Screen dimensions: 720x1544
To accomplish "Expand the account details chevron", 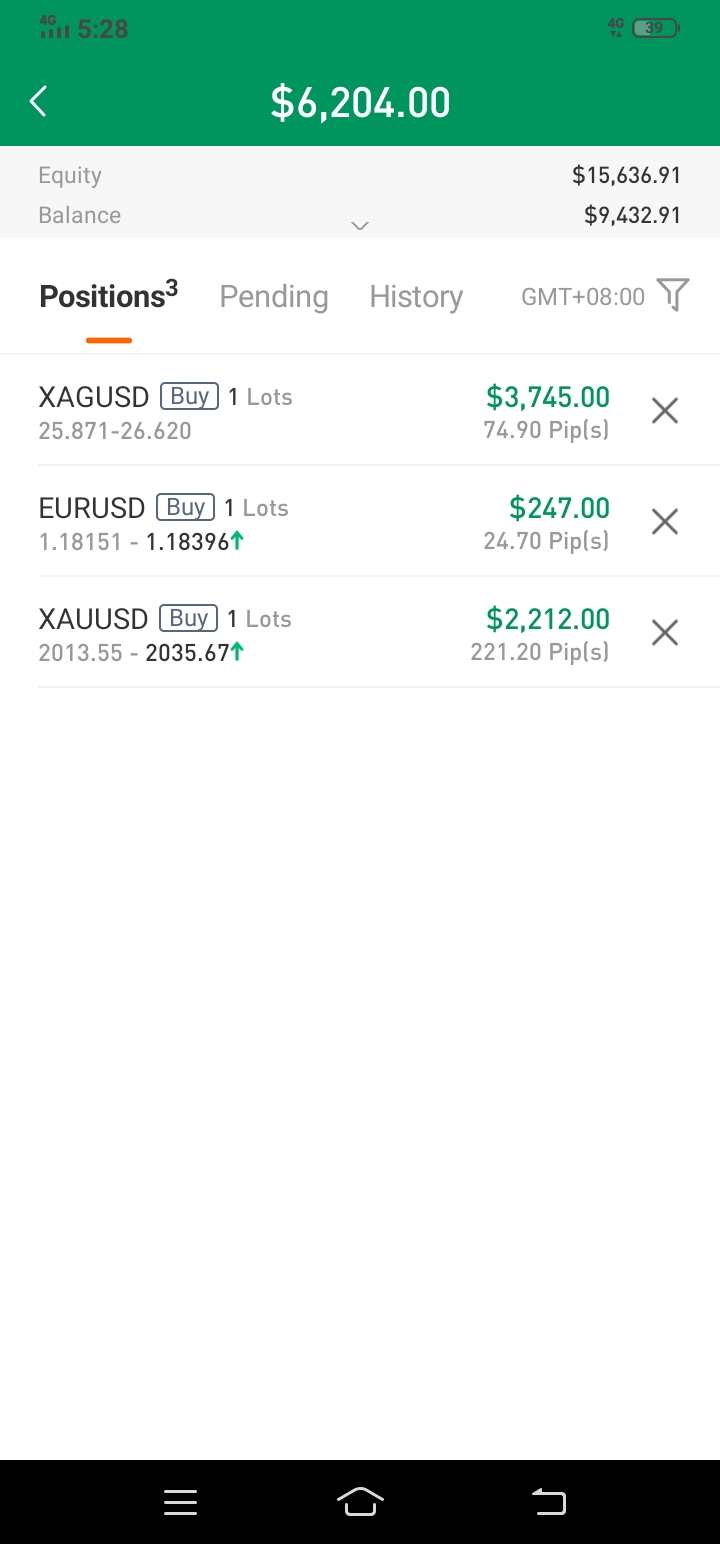I will point(360,226).
